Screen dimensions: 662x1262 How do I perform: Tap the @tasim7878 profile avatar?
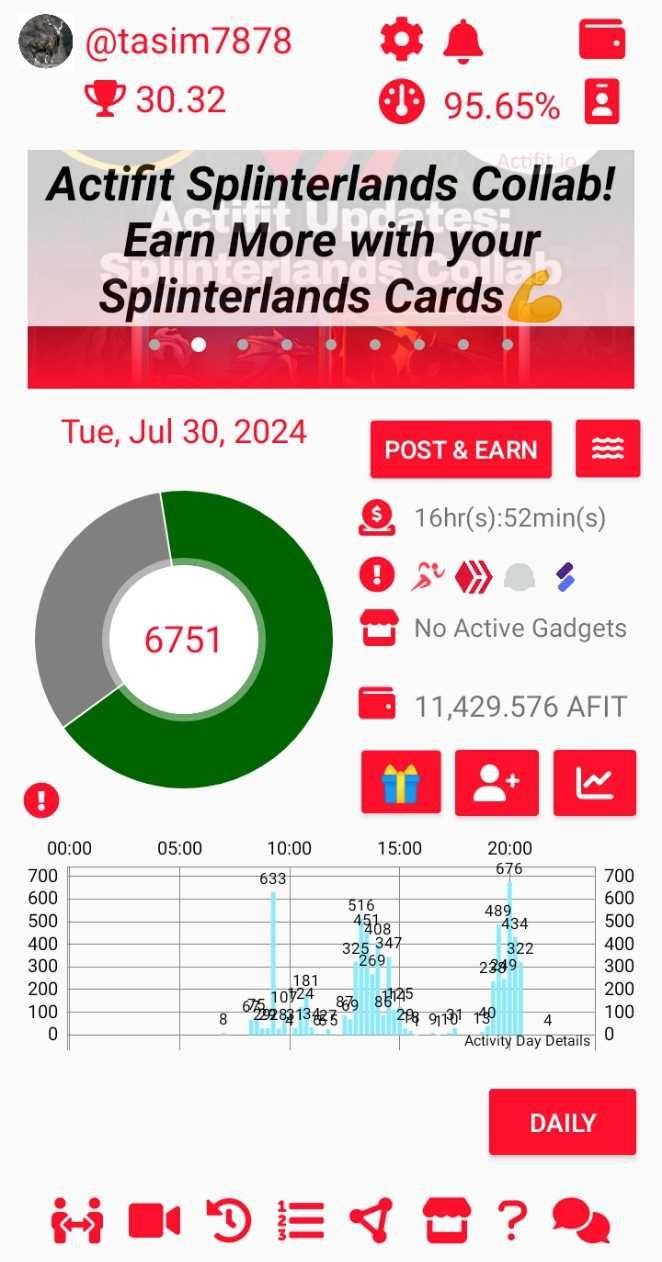pos(45,41)
